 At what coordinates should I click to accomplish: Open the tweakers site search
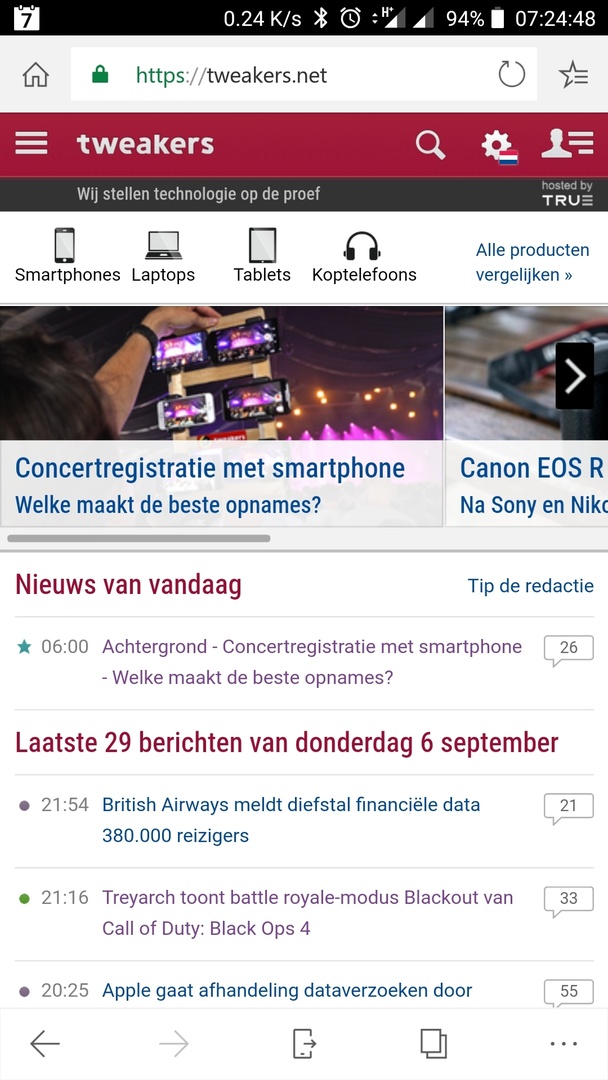coord(430,145)
